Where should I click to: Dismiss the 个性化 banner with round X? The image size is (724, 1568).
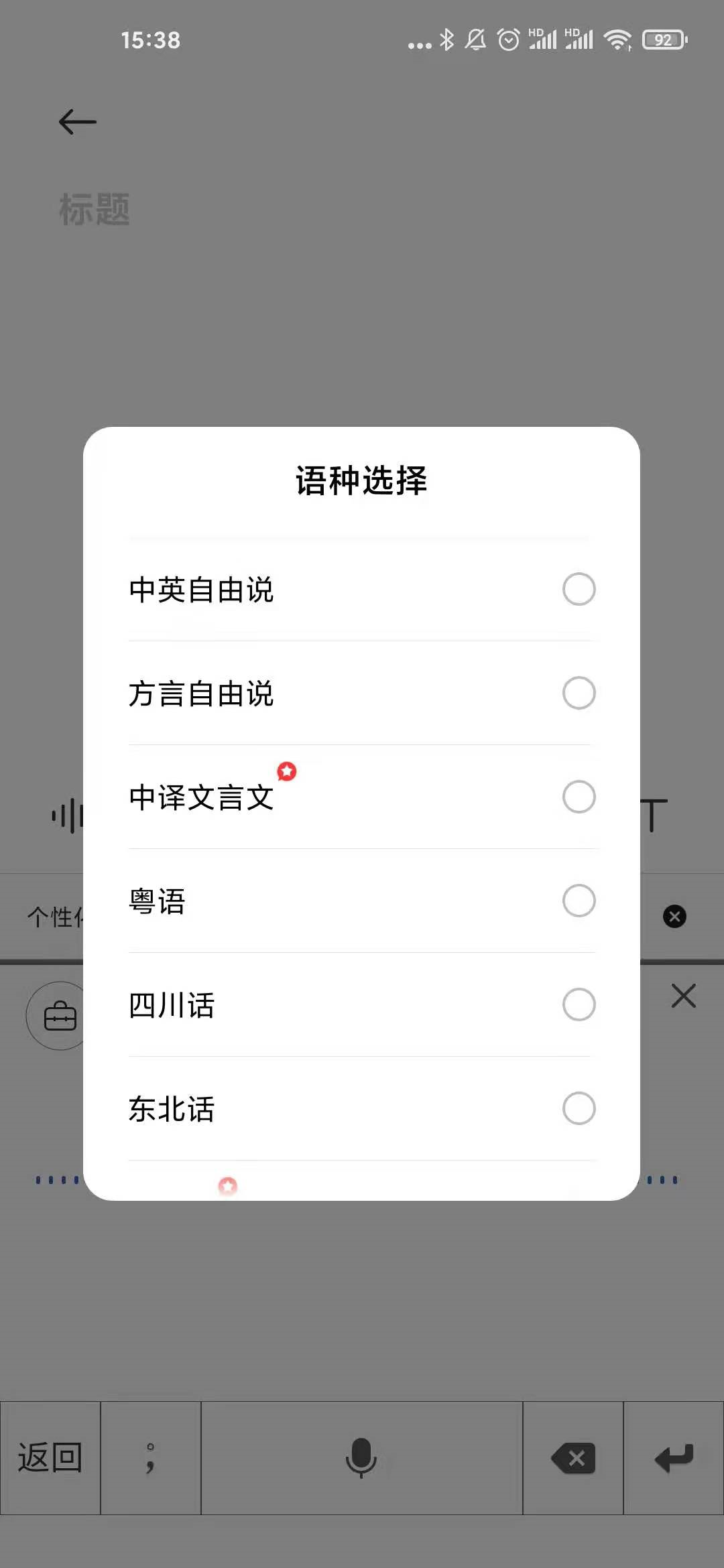674,917
